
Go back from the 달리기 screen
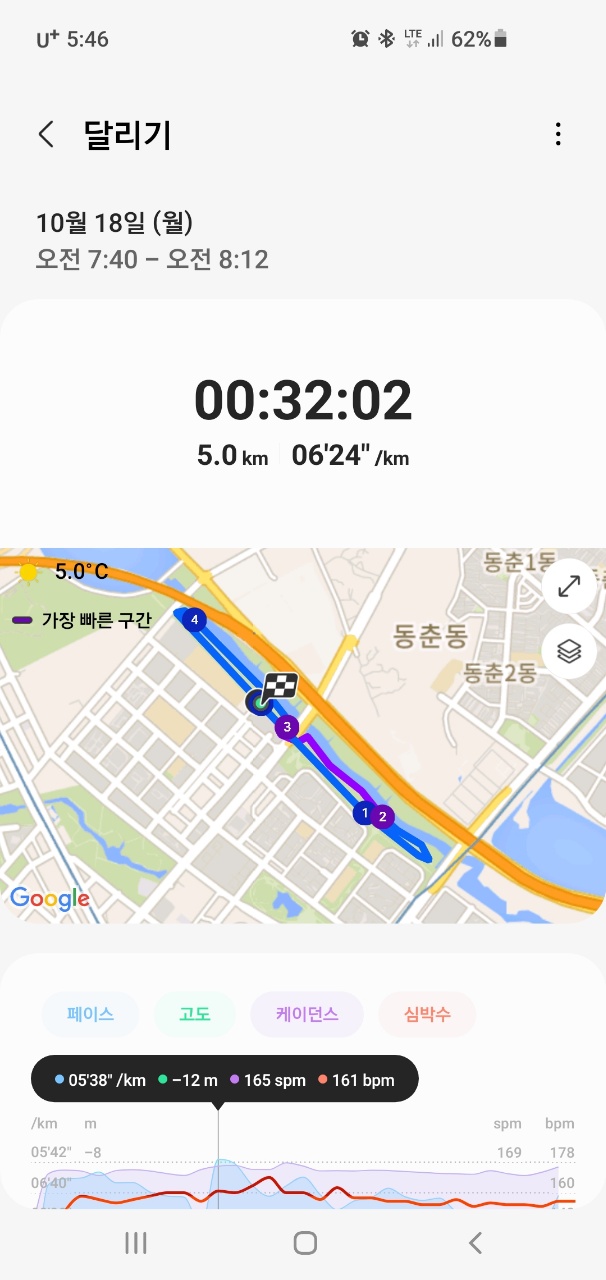click(x=46, y=135)
